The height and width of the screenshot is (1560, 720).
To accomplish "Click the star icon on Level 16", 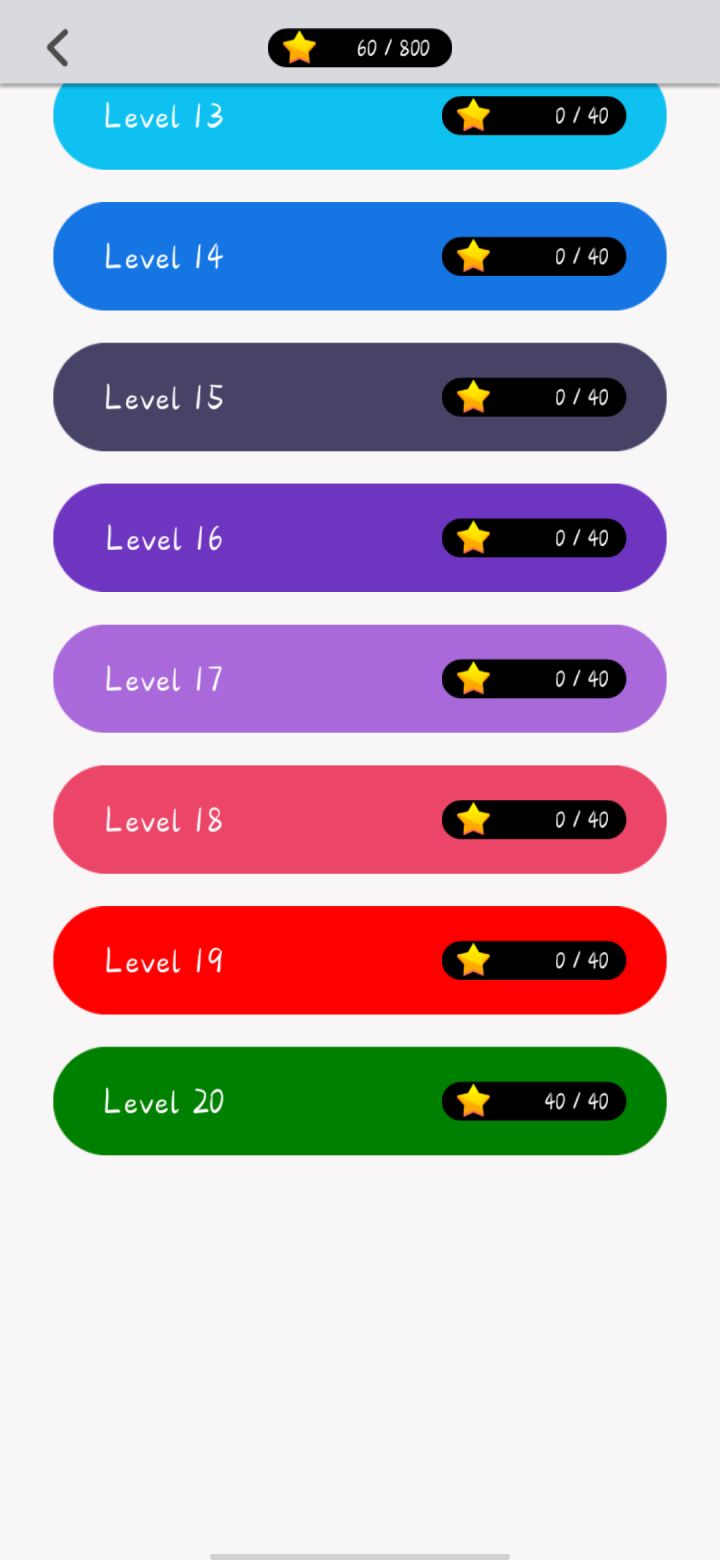I will (472, 538).
